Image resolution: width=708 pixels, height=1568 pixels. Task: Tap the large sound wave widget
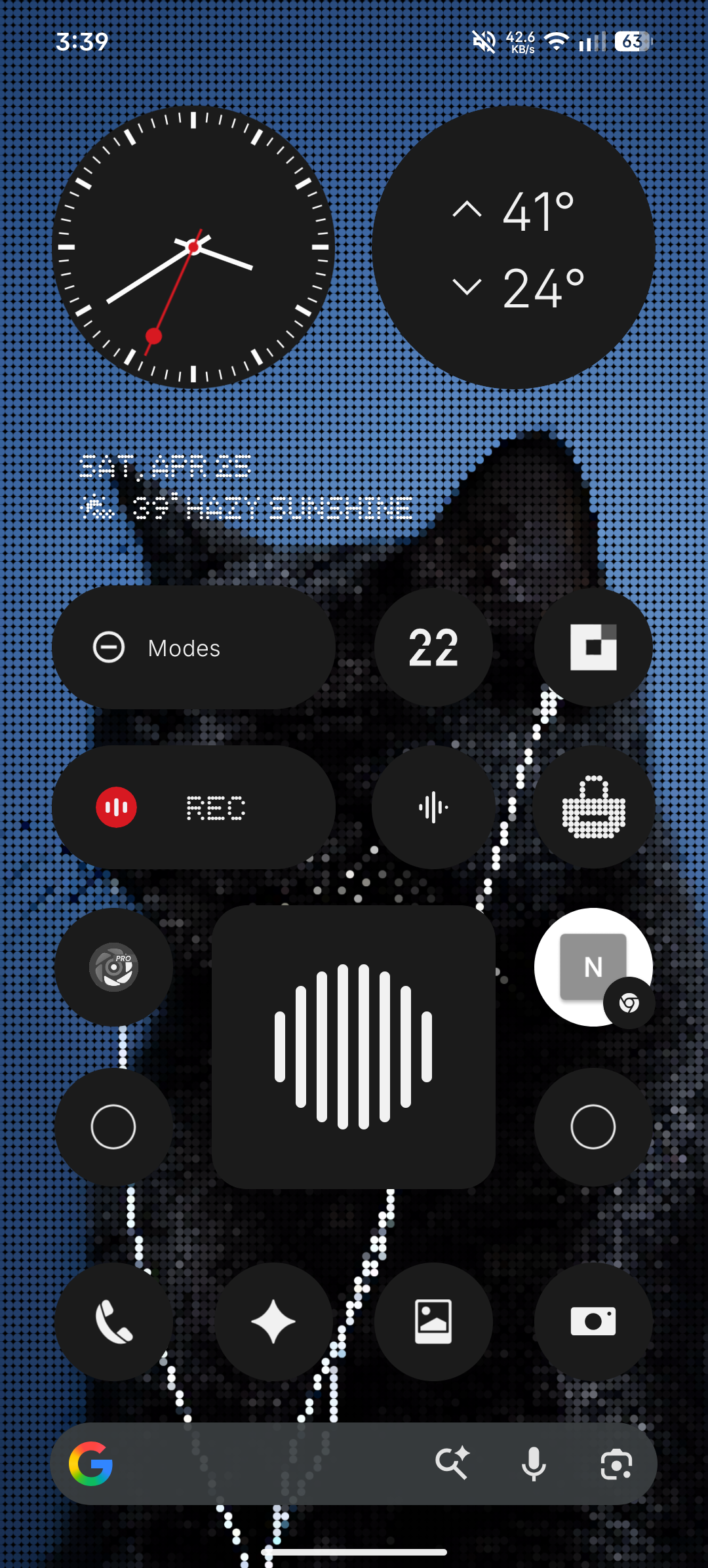pyautogui.click(x=353, y=1047)
